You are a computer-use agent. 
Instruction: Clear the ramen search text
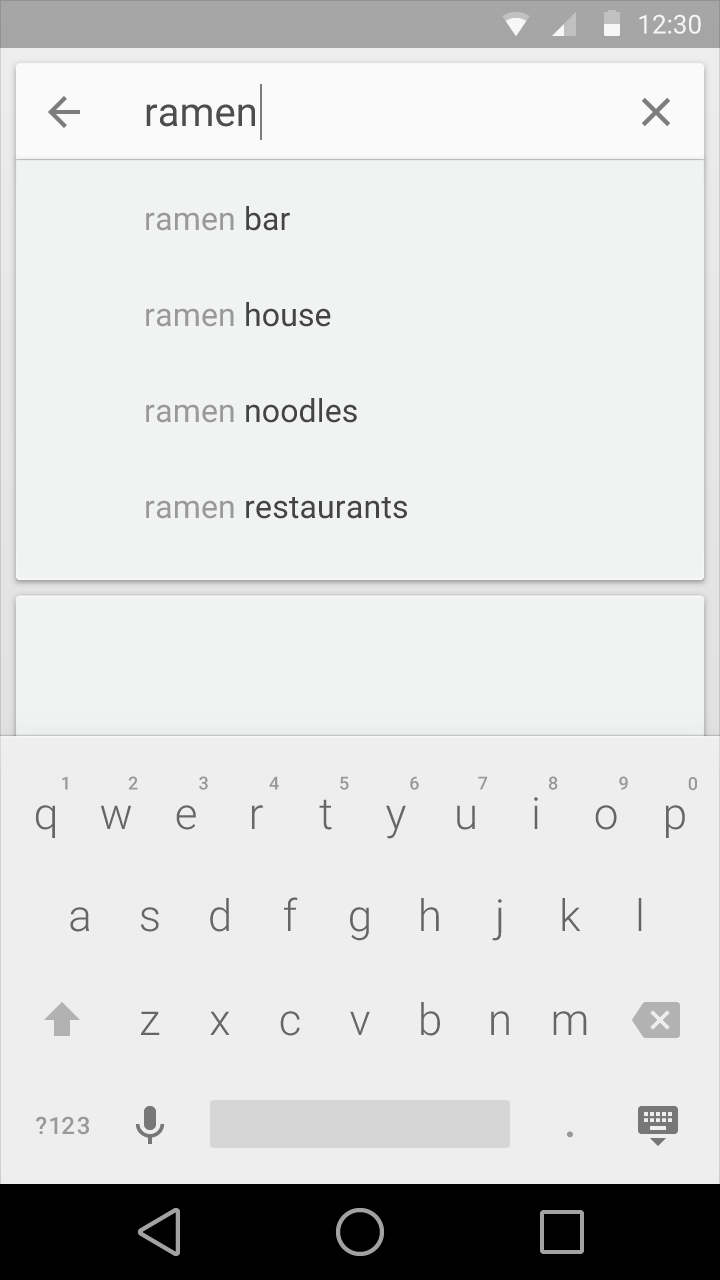click(656, 112)
